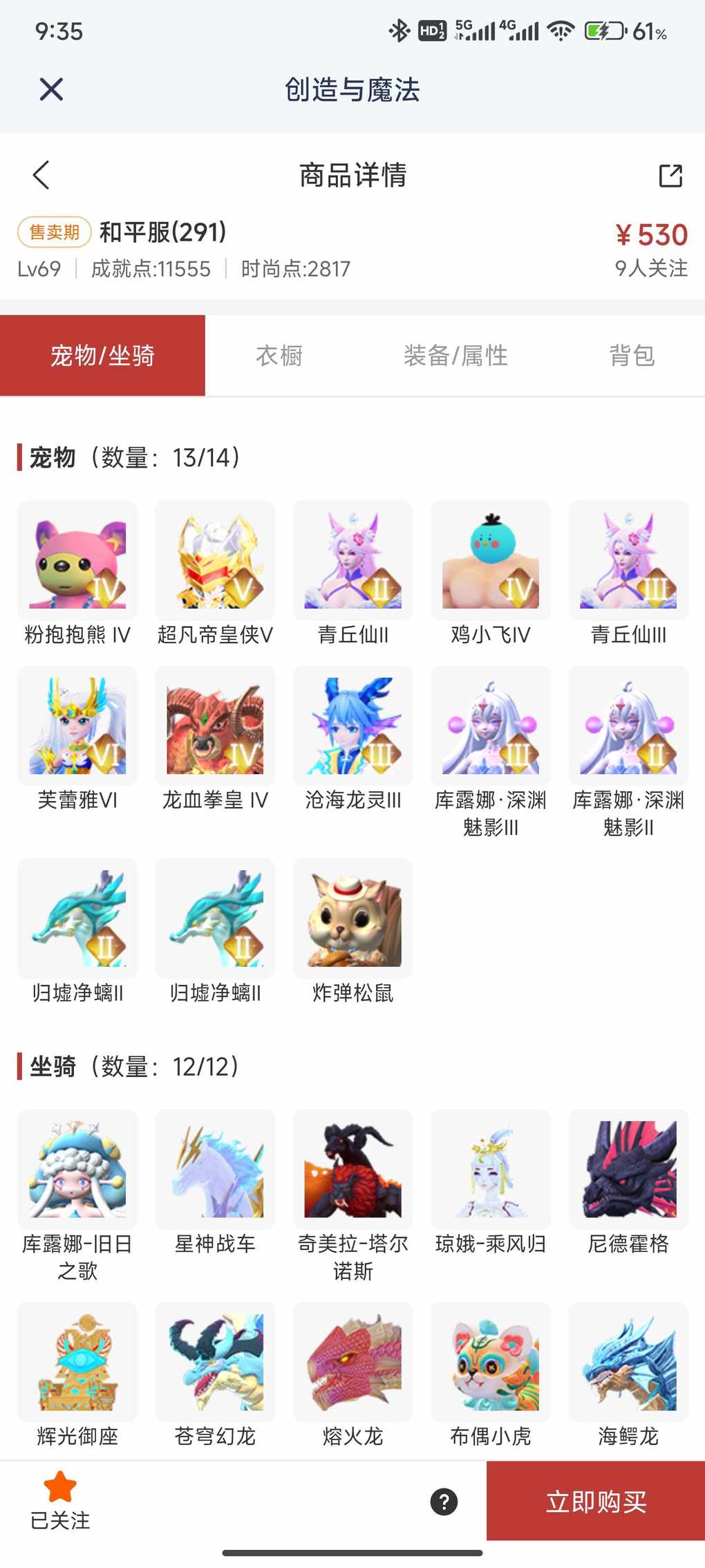Image resolution: width=705 pixels, height=1568 pixels.
Task: Unfollow via the 已关注 star
Action: click(x=60, y=1500)
